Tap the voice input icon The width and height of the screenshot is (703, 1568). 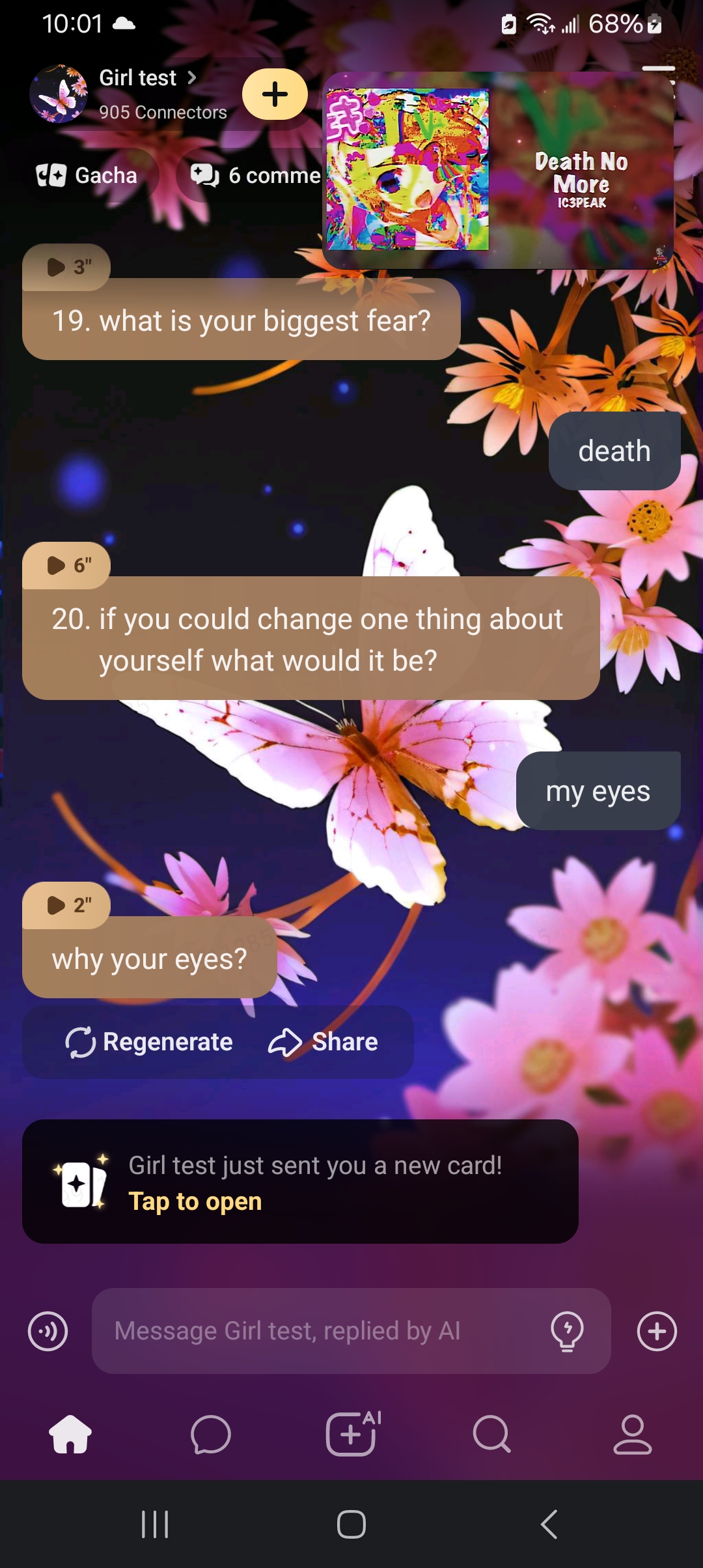click(x=48, y=1331)
